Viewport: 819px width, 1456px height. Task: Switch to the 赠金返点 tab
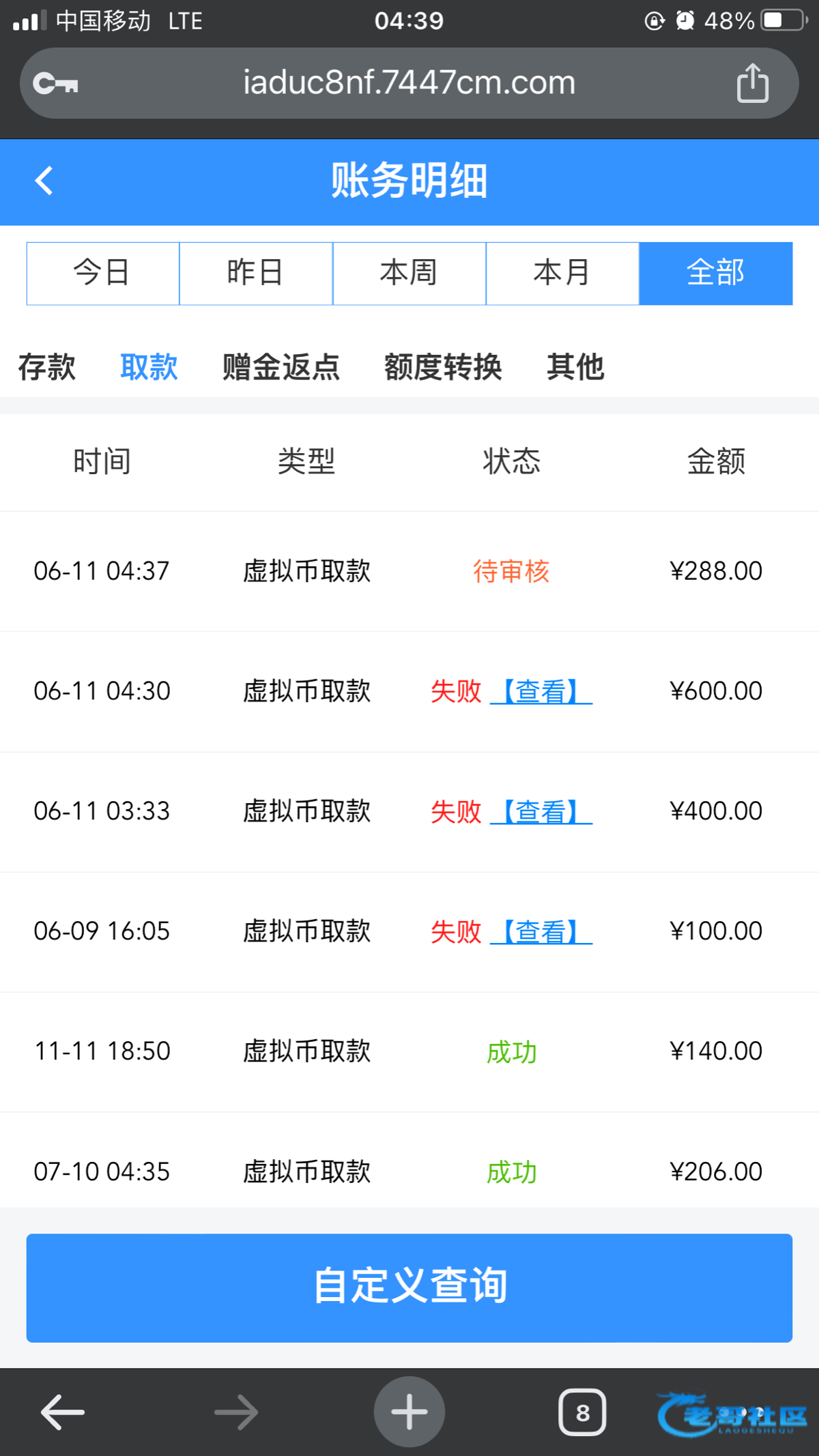(281, 367)
